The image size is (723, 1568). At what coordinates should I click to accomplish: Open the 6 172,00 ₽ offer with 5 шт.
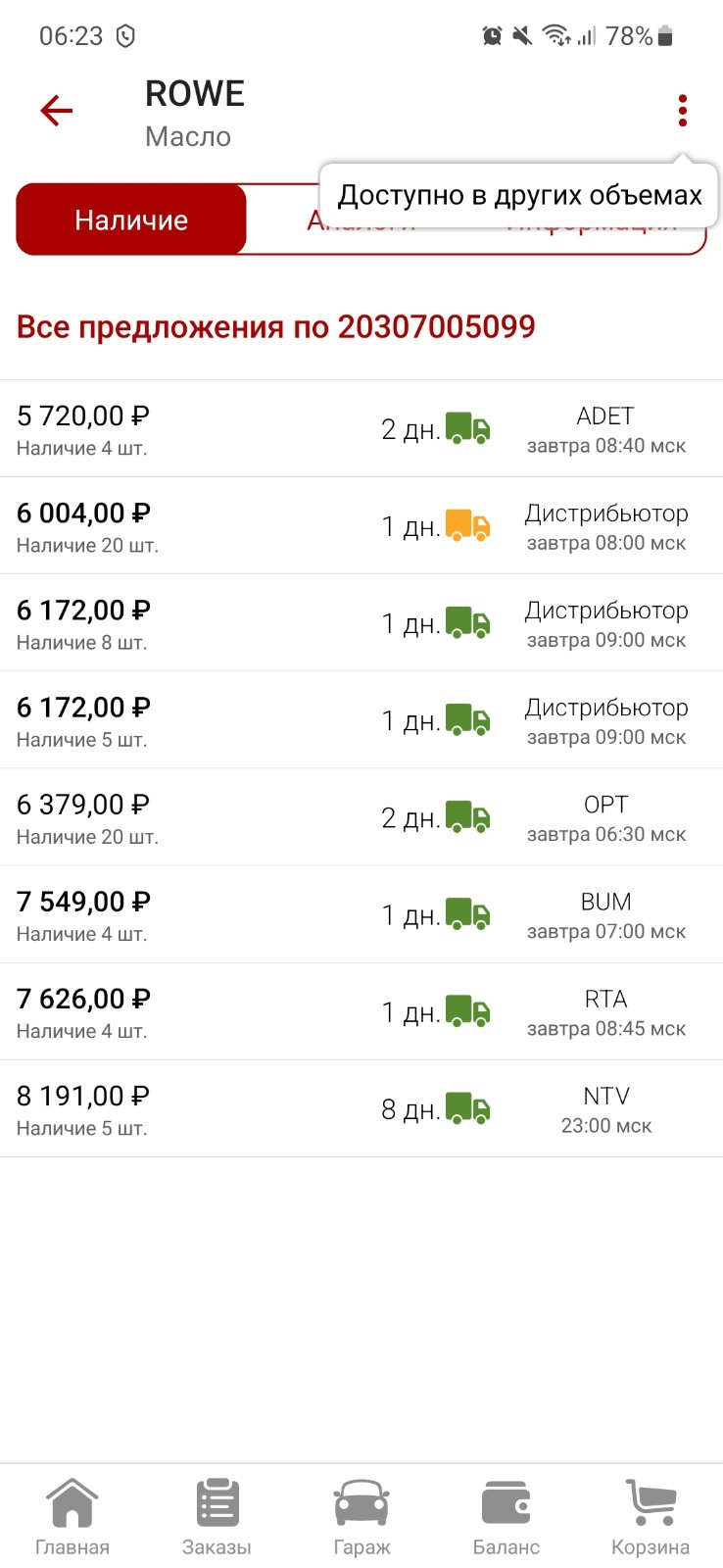point(361,720)
